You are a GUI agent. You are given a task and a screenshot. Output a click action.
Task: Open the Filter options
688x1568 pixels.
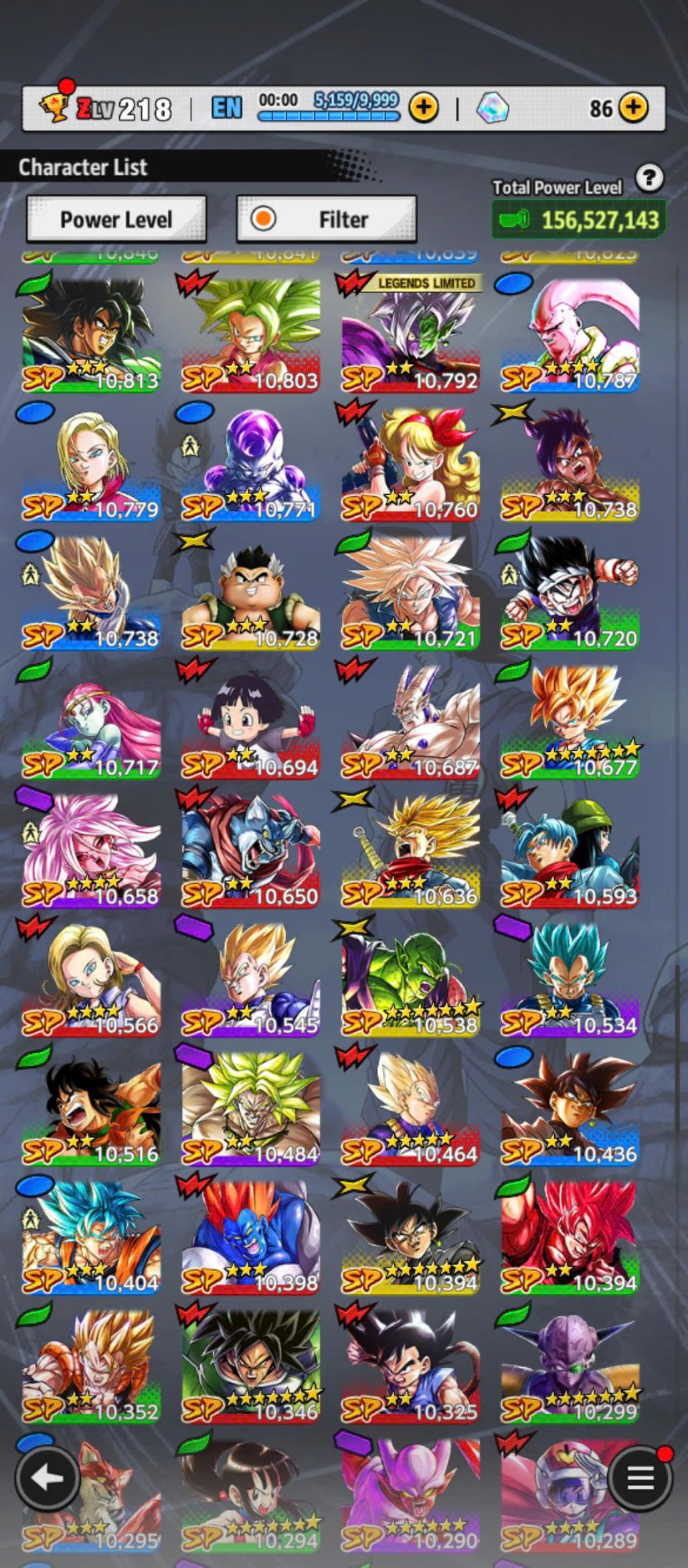[327, 219]
